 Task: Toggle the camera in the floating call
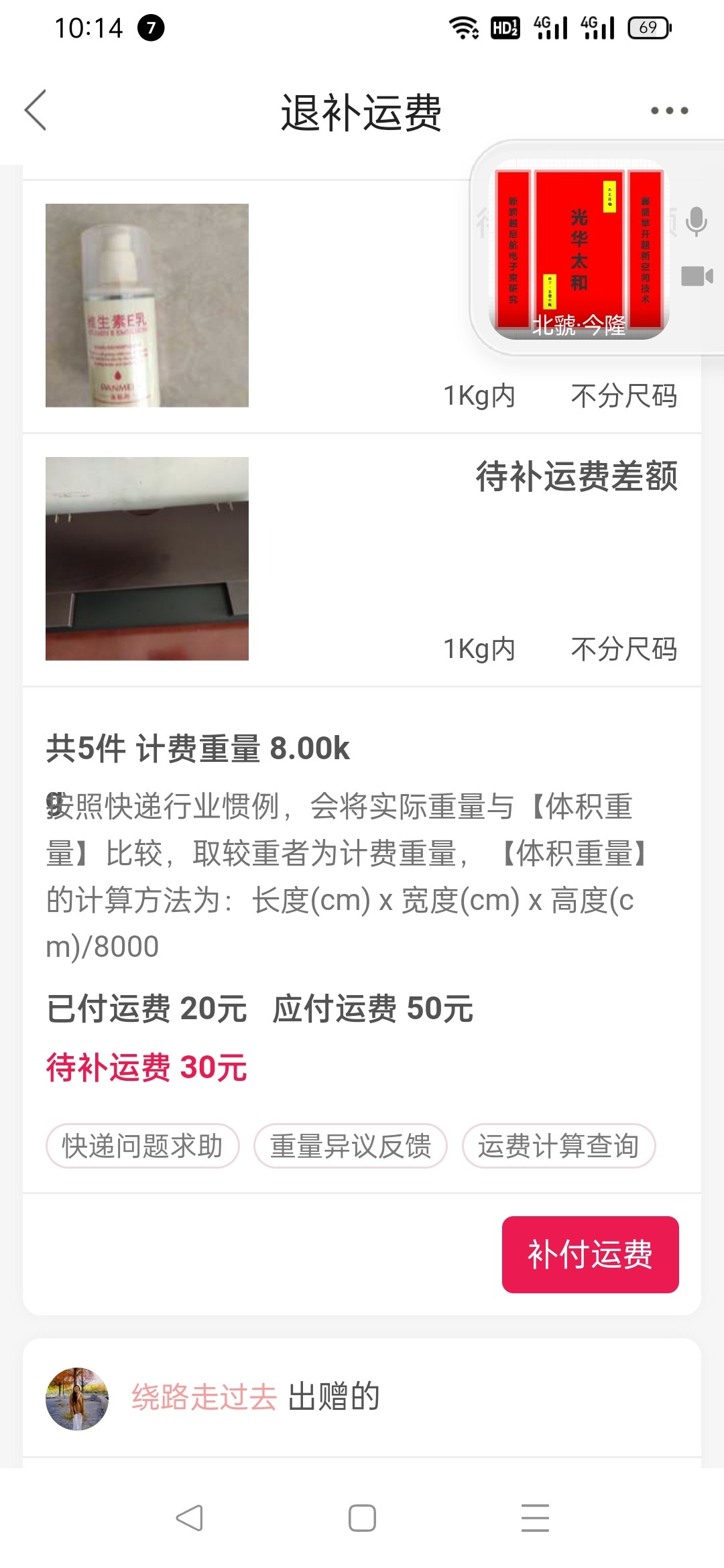tap(697, 276)
